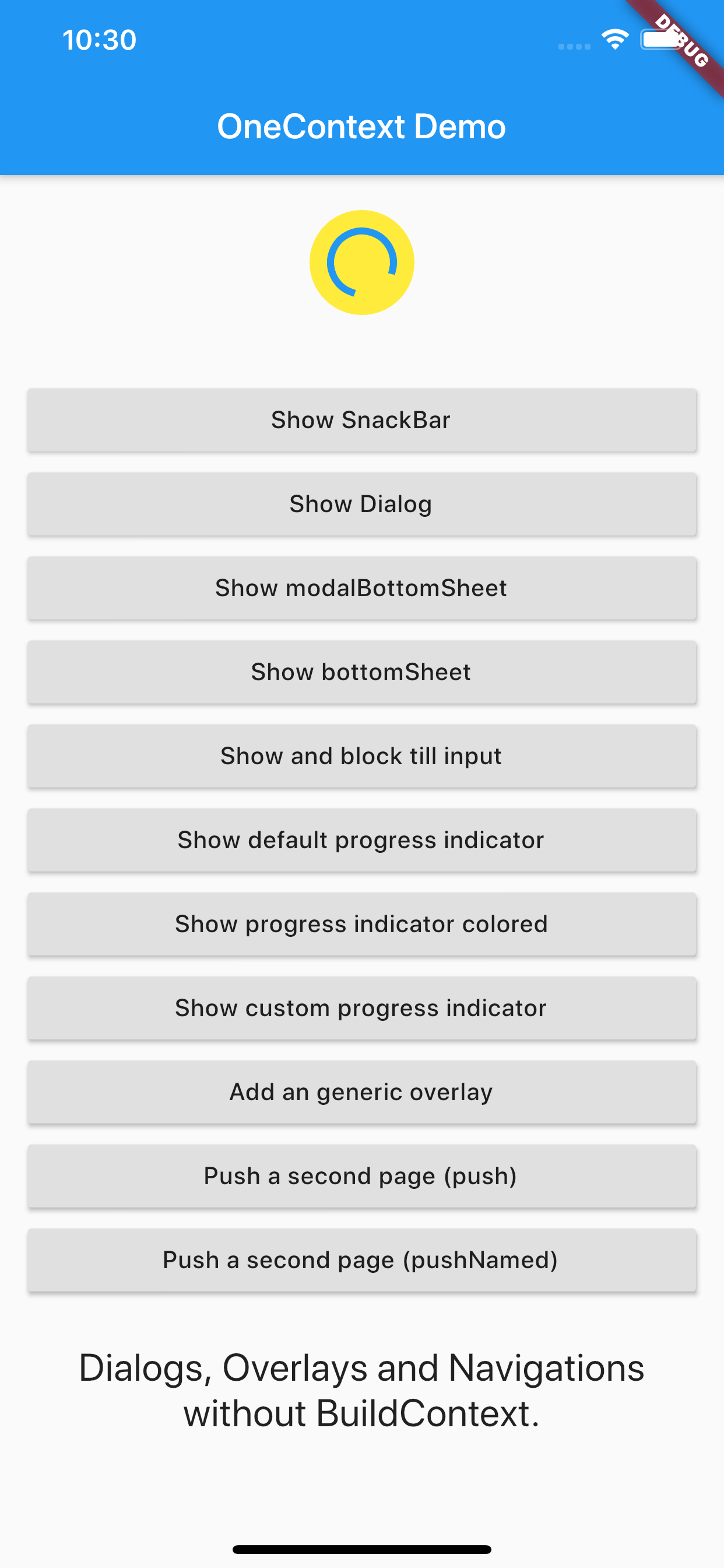Tap Show bottomSheet
The width and height of the screenshot is (724, 1568).
(361, 672)
